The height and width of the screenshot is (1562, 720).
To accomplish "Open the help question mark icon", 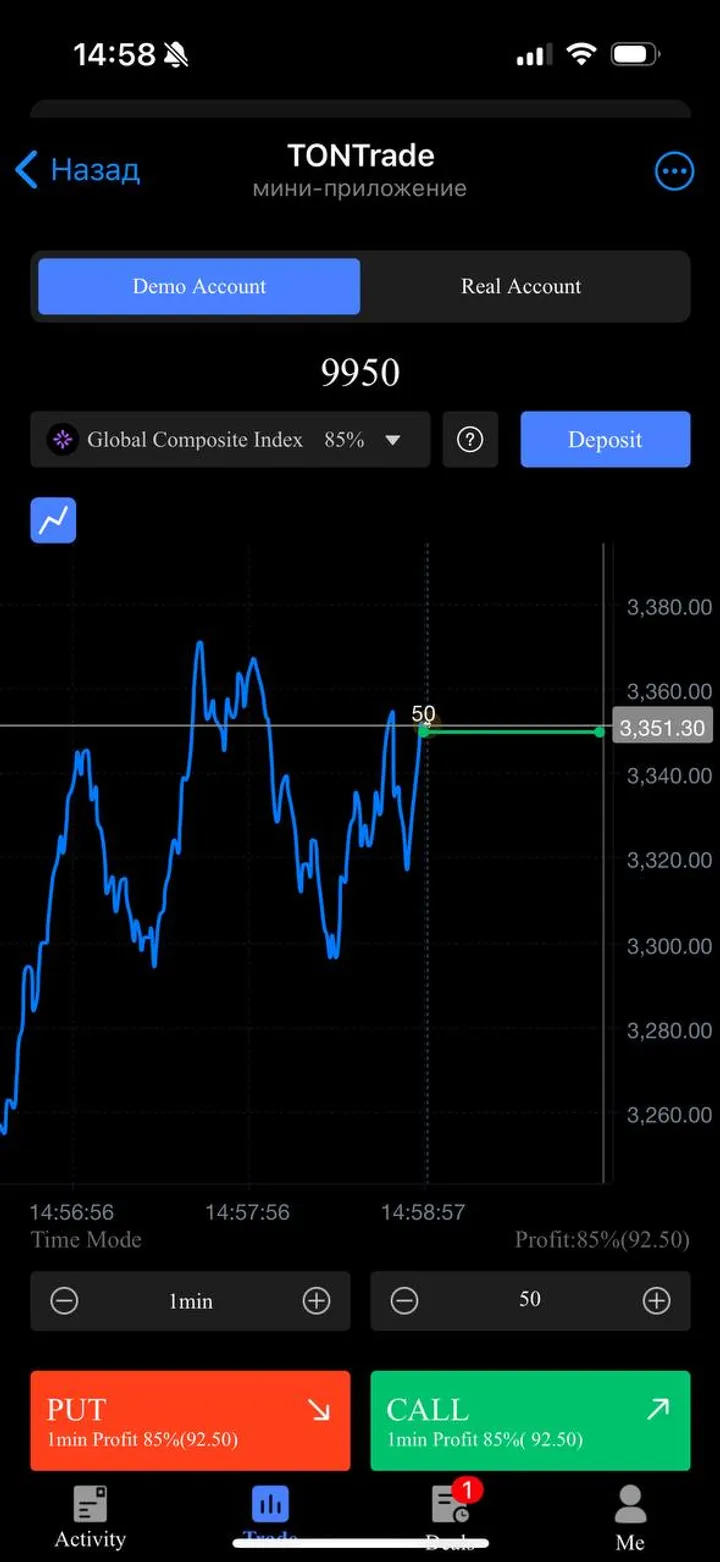I will pyautogui.click(x=470, y=439).
